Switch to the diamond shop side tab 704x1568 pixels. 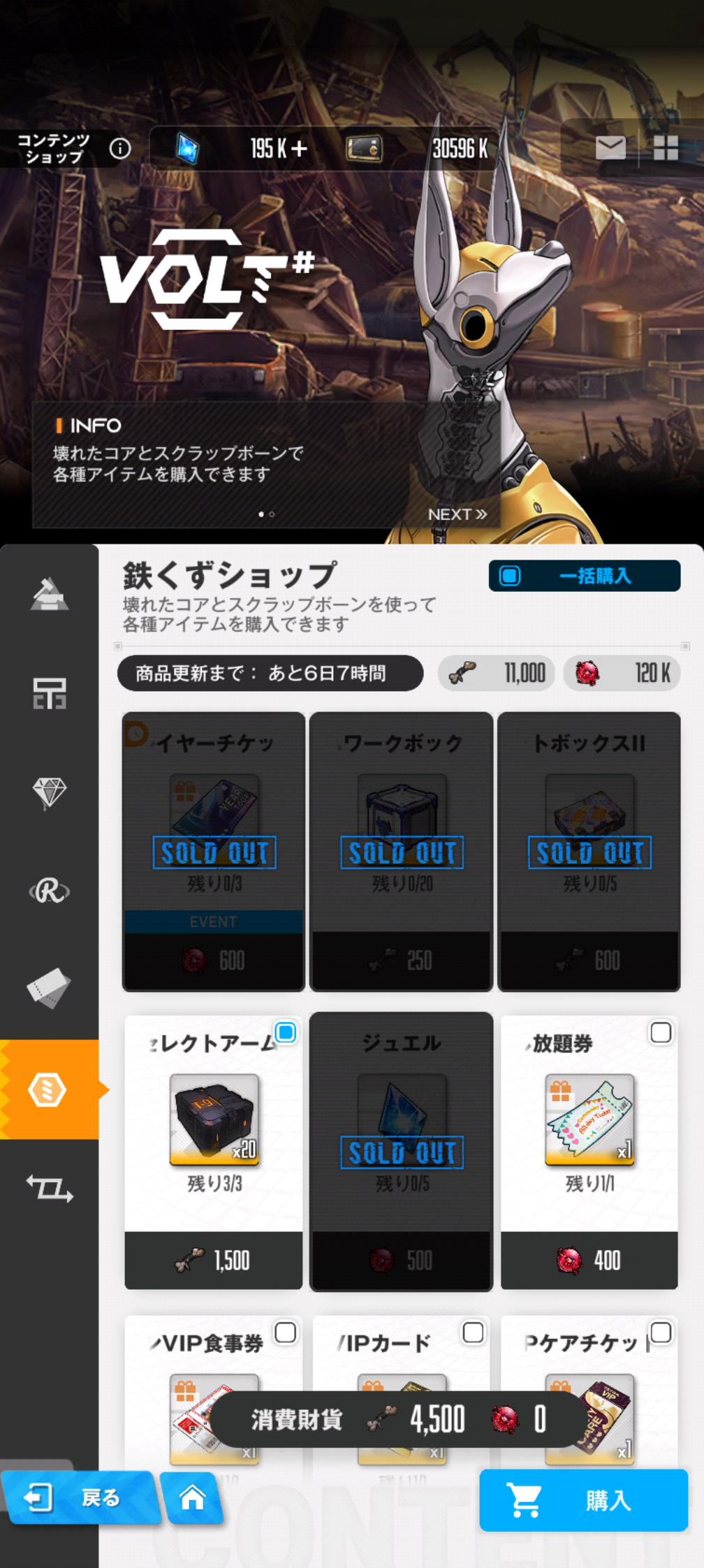point(50,792)
